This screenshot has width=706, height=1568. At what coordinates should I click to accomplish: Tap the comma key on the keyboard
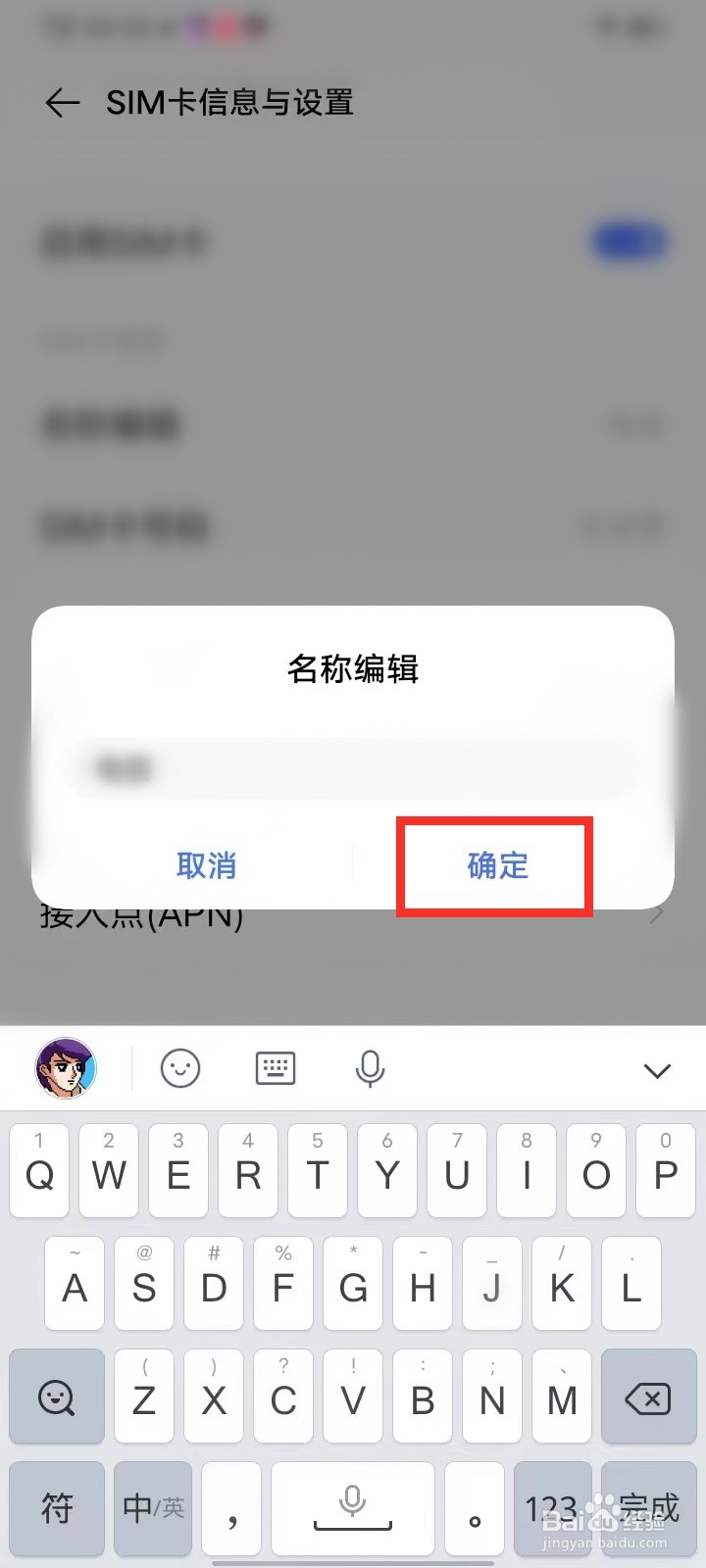pyautogui.click(x=231, y=1509)
